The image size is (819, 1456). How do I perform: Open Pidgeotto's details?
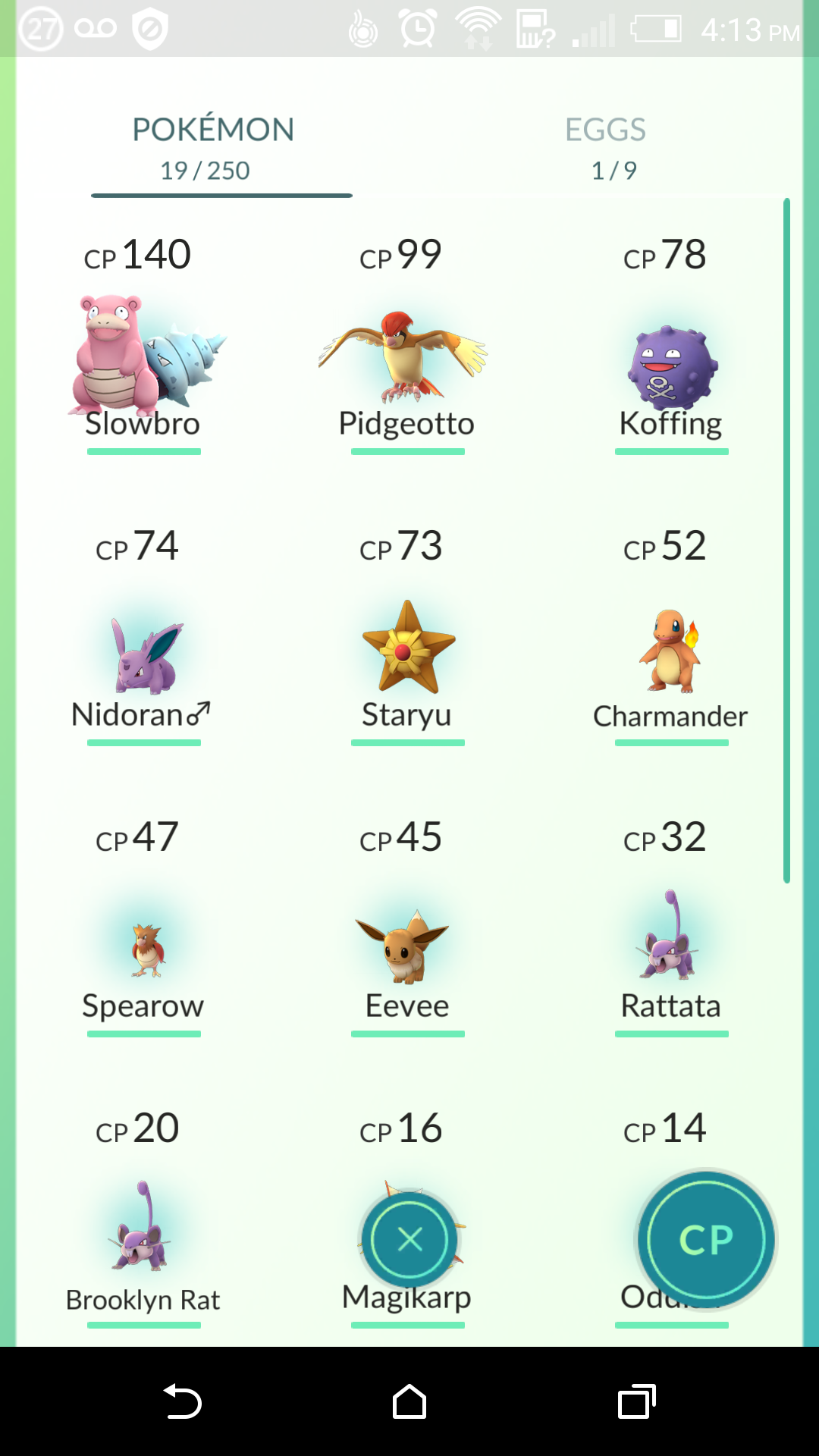[x=406, y=356]
